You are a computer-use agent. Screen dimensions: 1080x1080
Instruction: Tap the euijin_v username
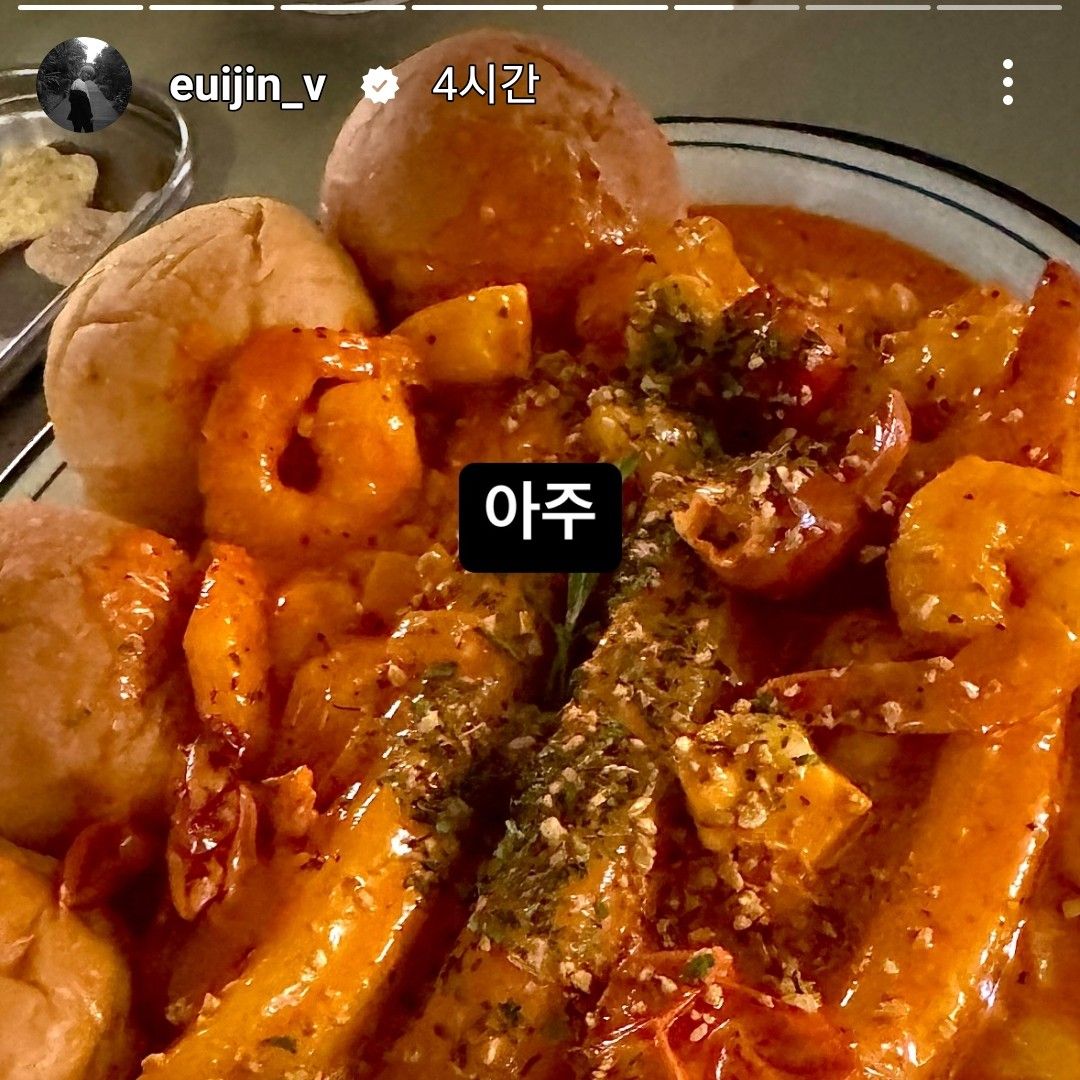pos(247,87)
